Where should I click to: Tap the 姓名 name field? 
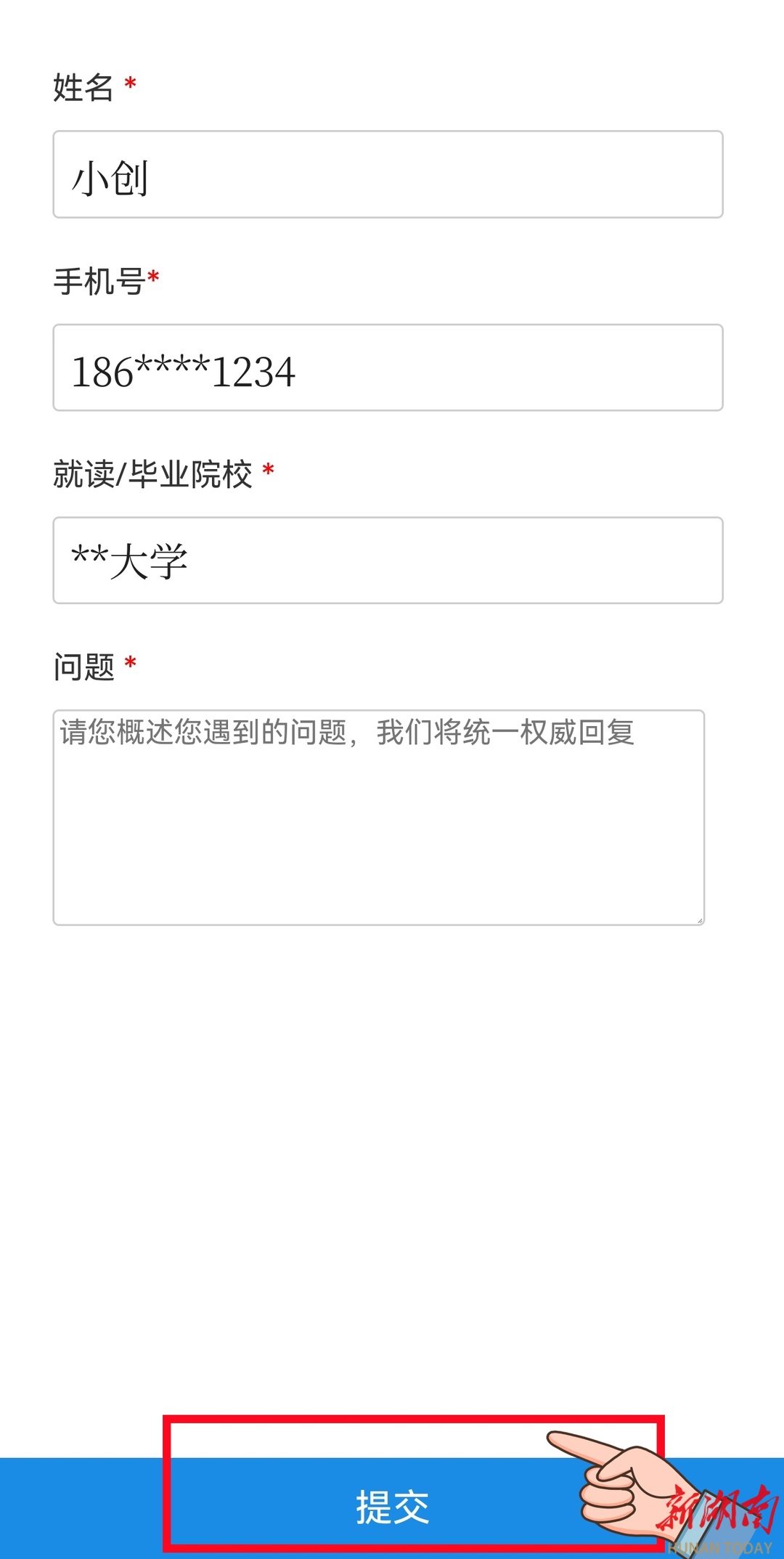click(x=388, y=174)
